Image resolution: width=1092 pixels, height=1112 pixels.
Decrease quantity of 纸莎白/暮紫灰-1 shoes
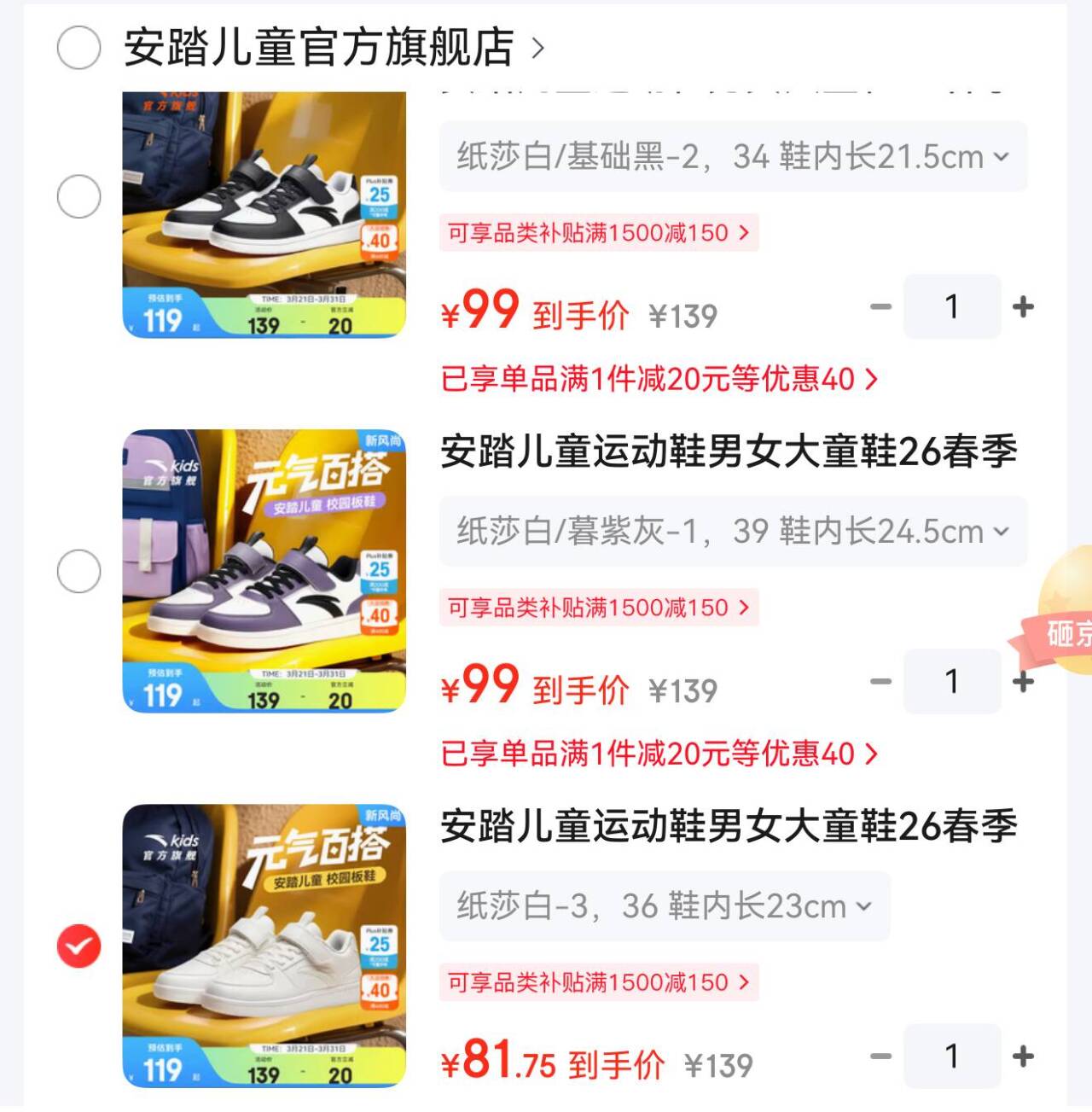click(x=880, y=681)
